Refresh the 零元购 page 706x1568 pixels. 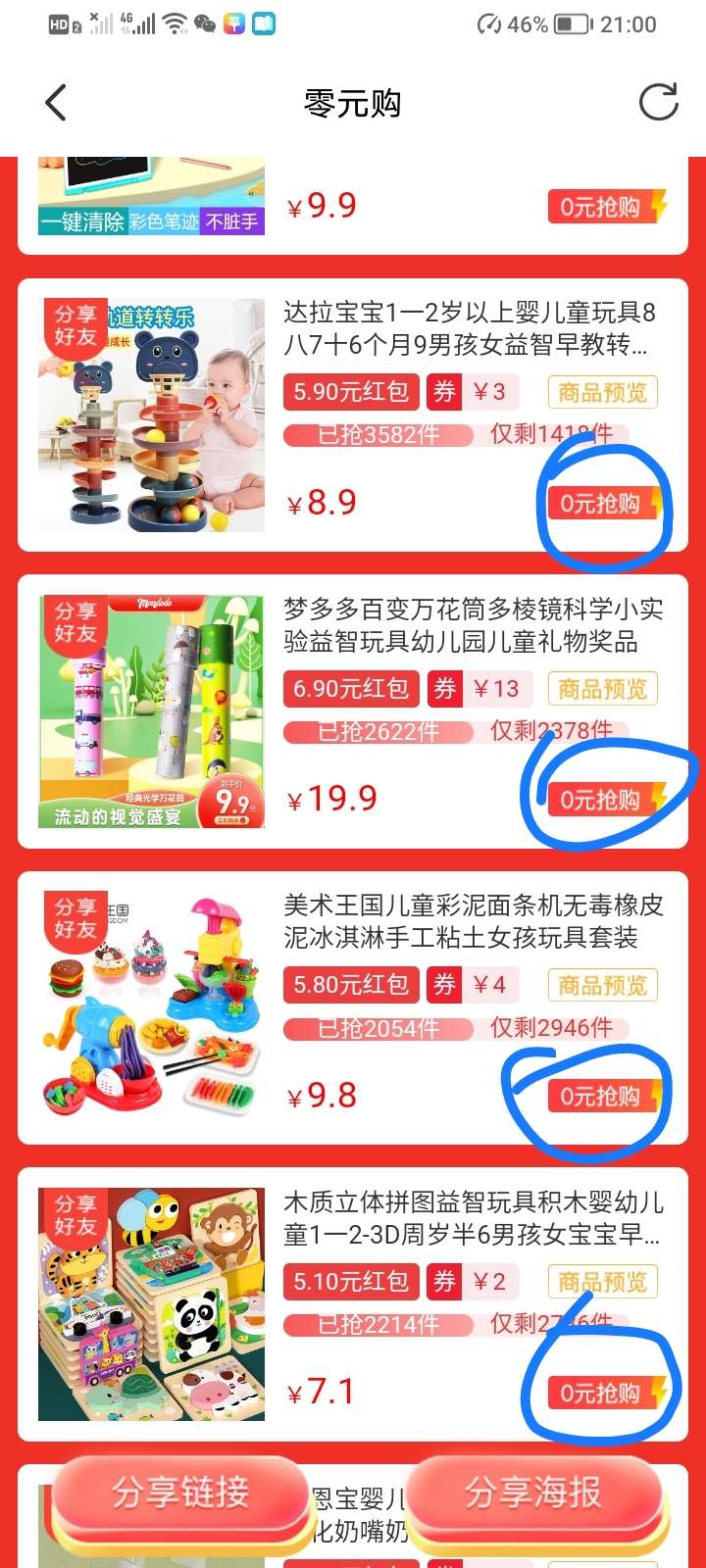tap(658, 103)
